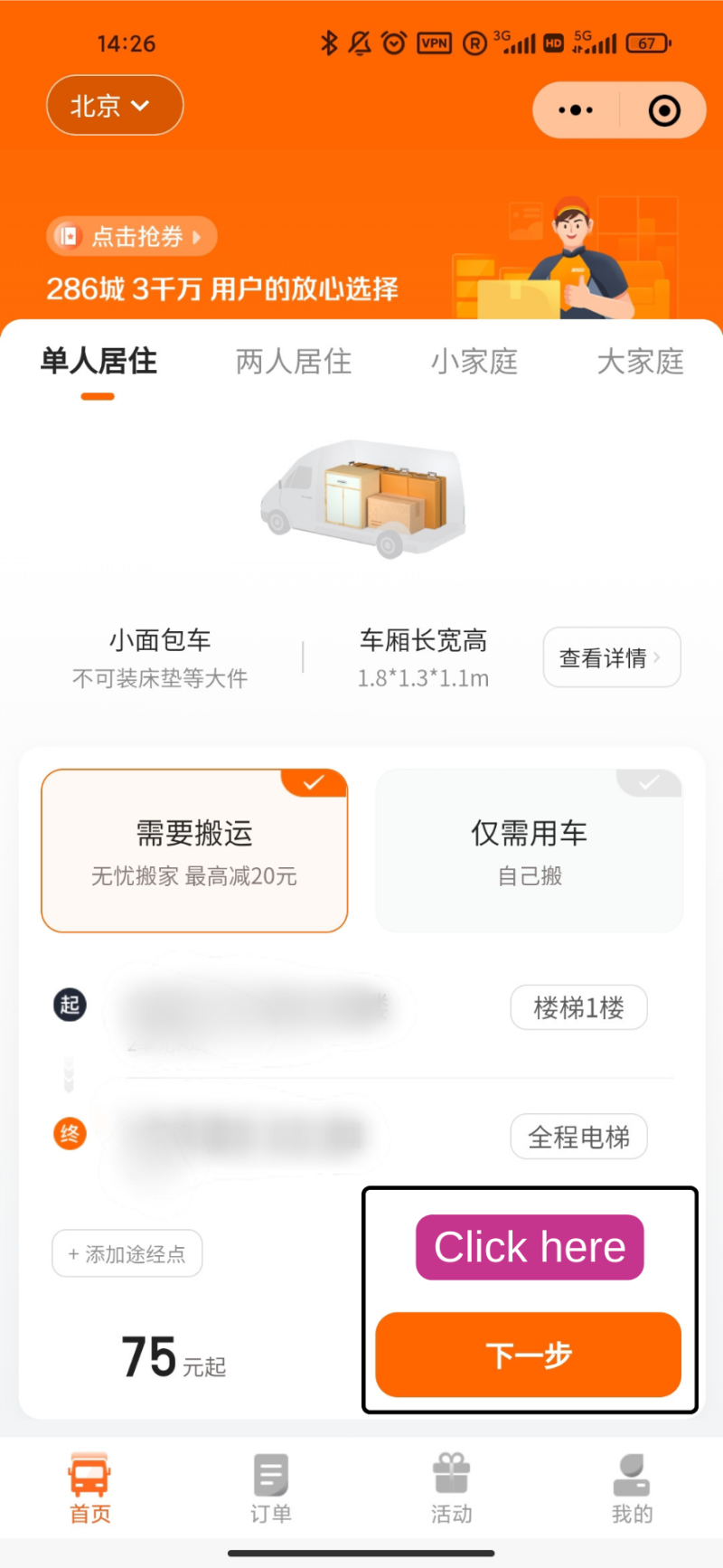The image size is (723, 1568).
Task: Go to the 活动 activities tab
Action: (x=451, y=1488)
